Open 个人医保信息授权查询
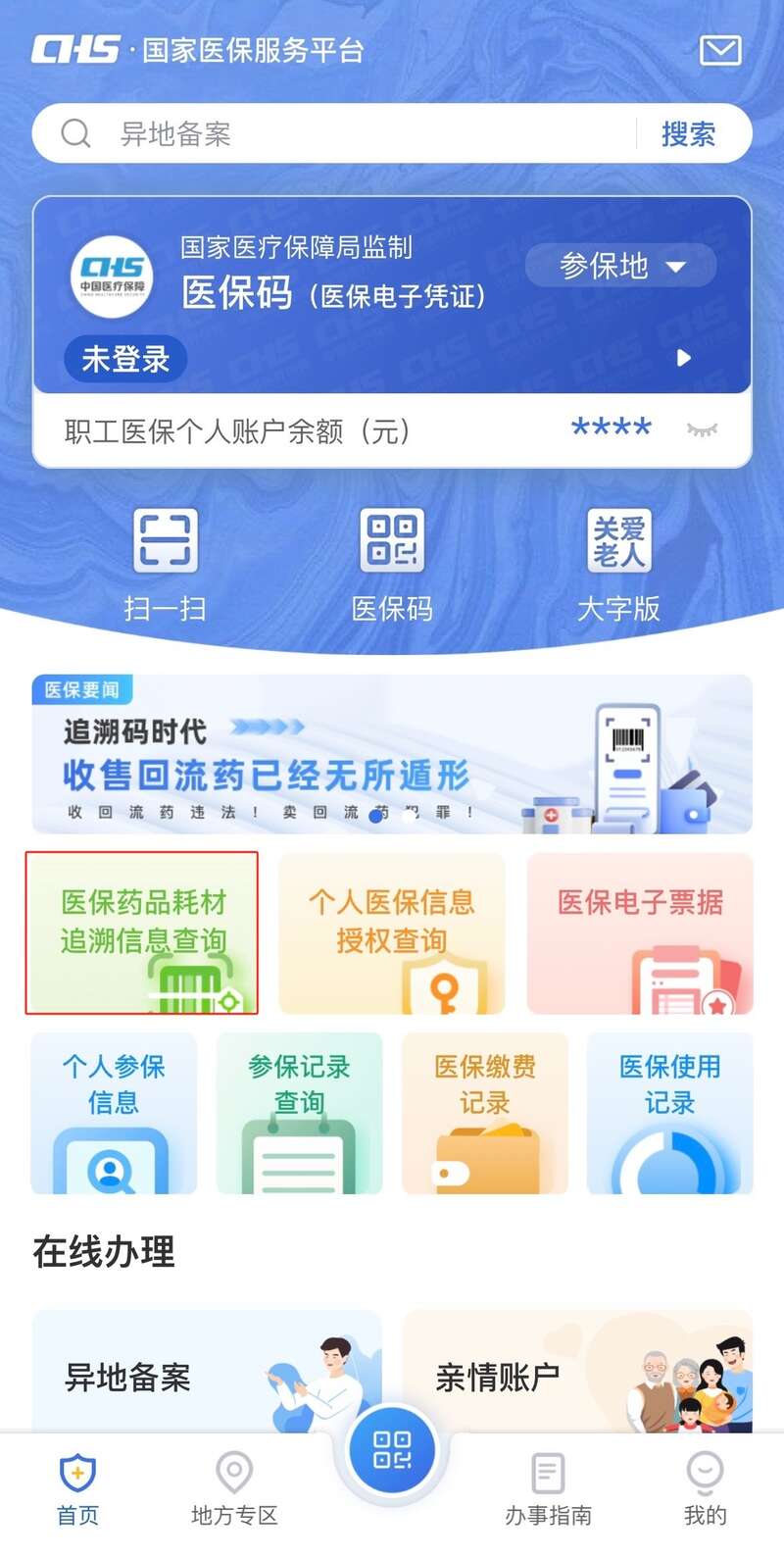The image size is (784, 1557). [x=392, y=932]
